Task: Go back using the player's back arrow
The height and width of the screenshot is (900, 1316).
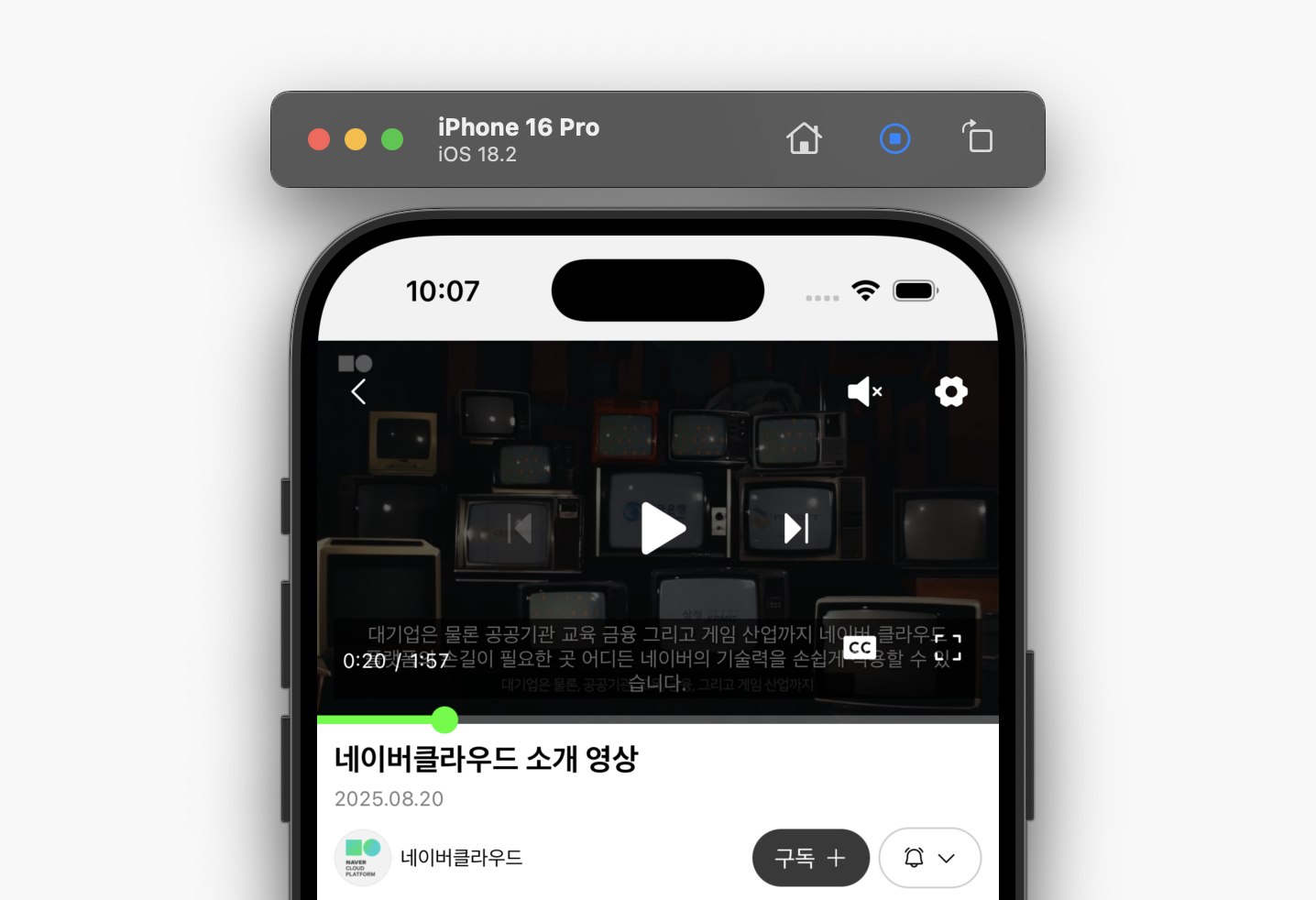Action: point(358,392)
